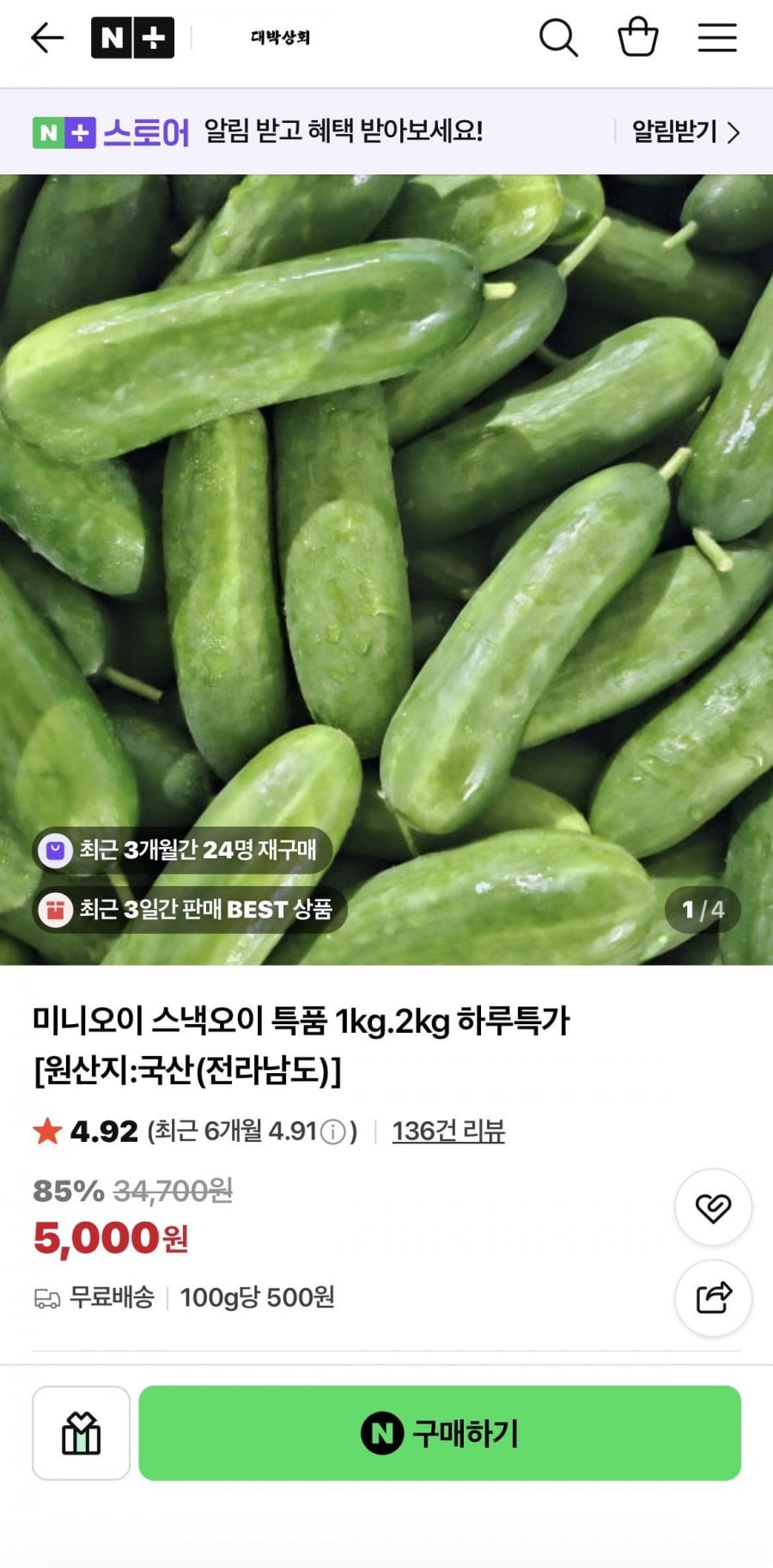Tap 구매하기 to buy now

[440, 1432]
